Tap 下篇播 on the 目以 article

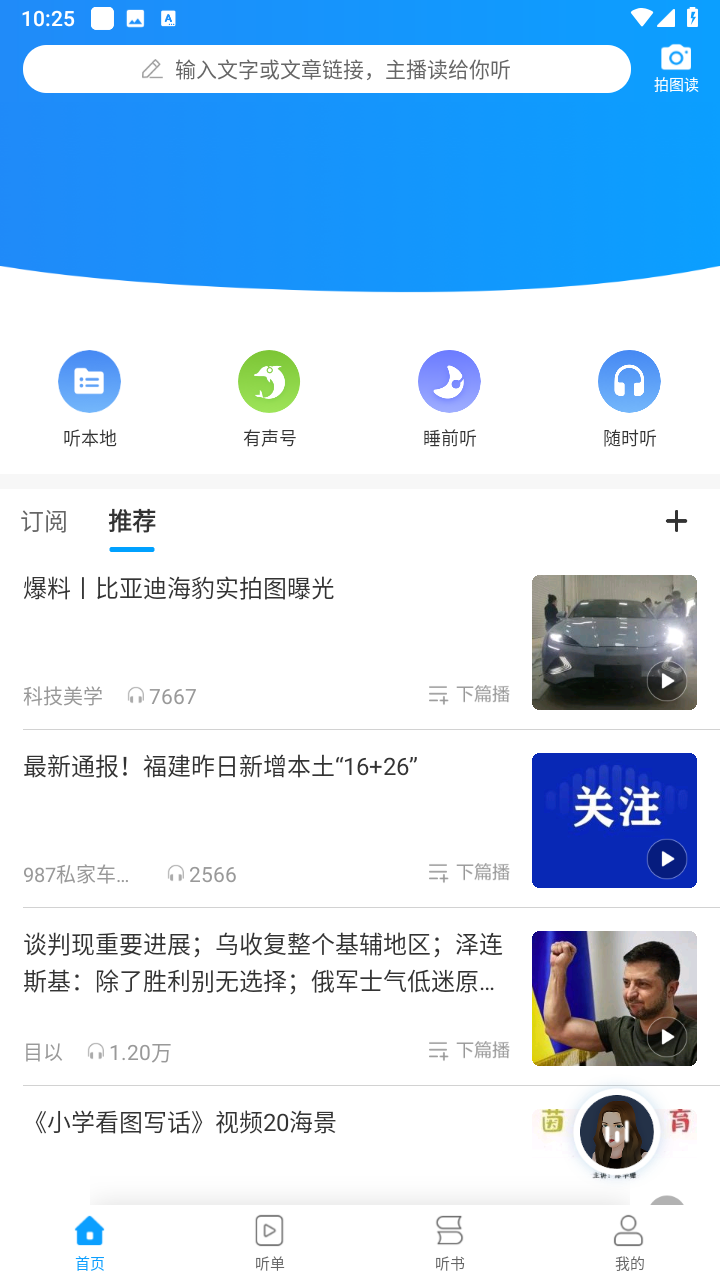pos(469,1050)
